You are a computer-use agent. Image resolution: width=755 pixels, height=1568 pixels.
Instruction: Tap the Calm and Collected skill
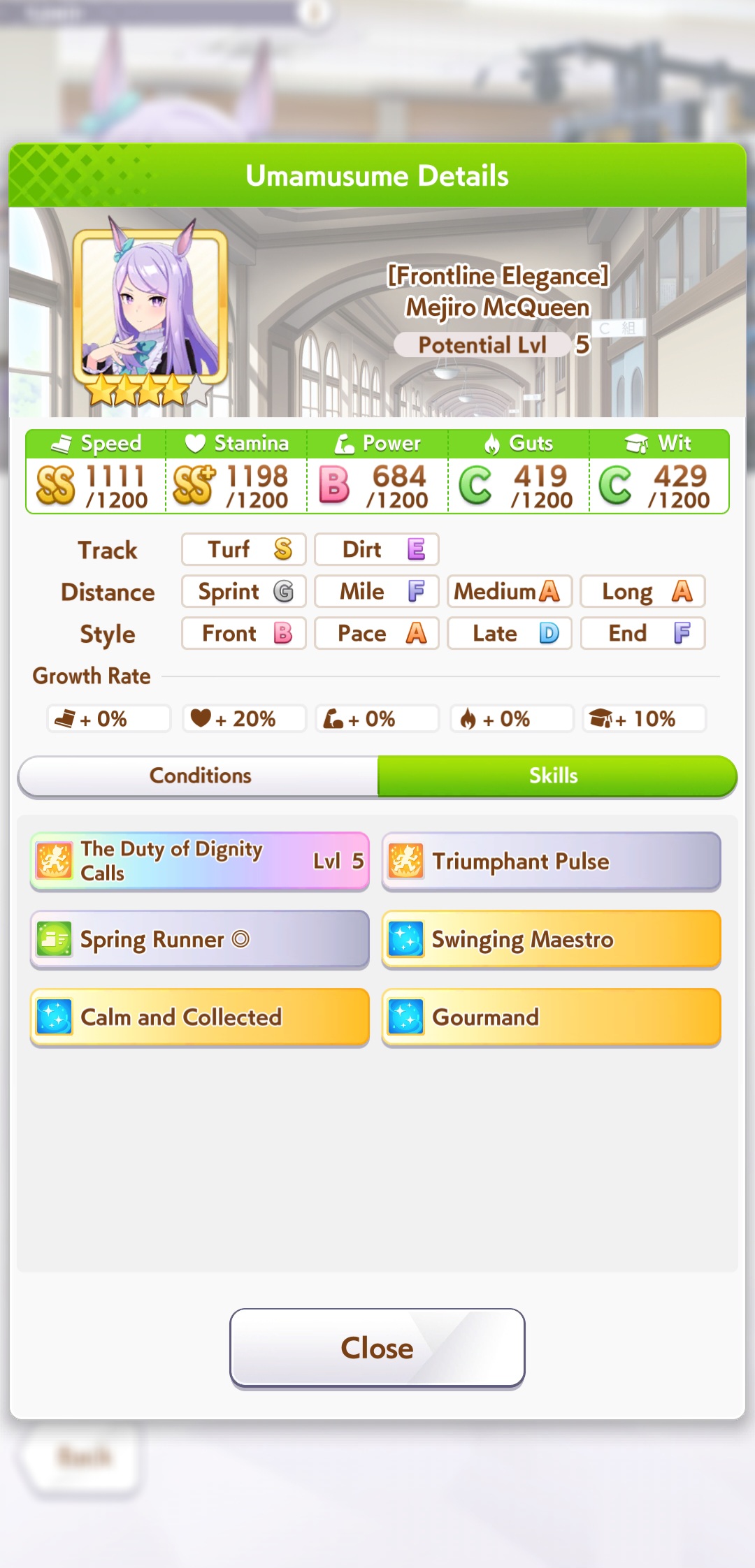click(x=200, y=1017)
